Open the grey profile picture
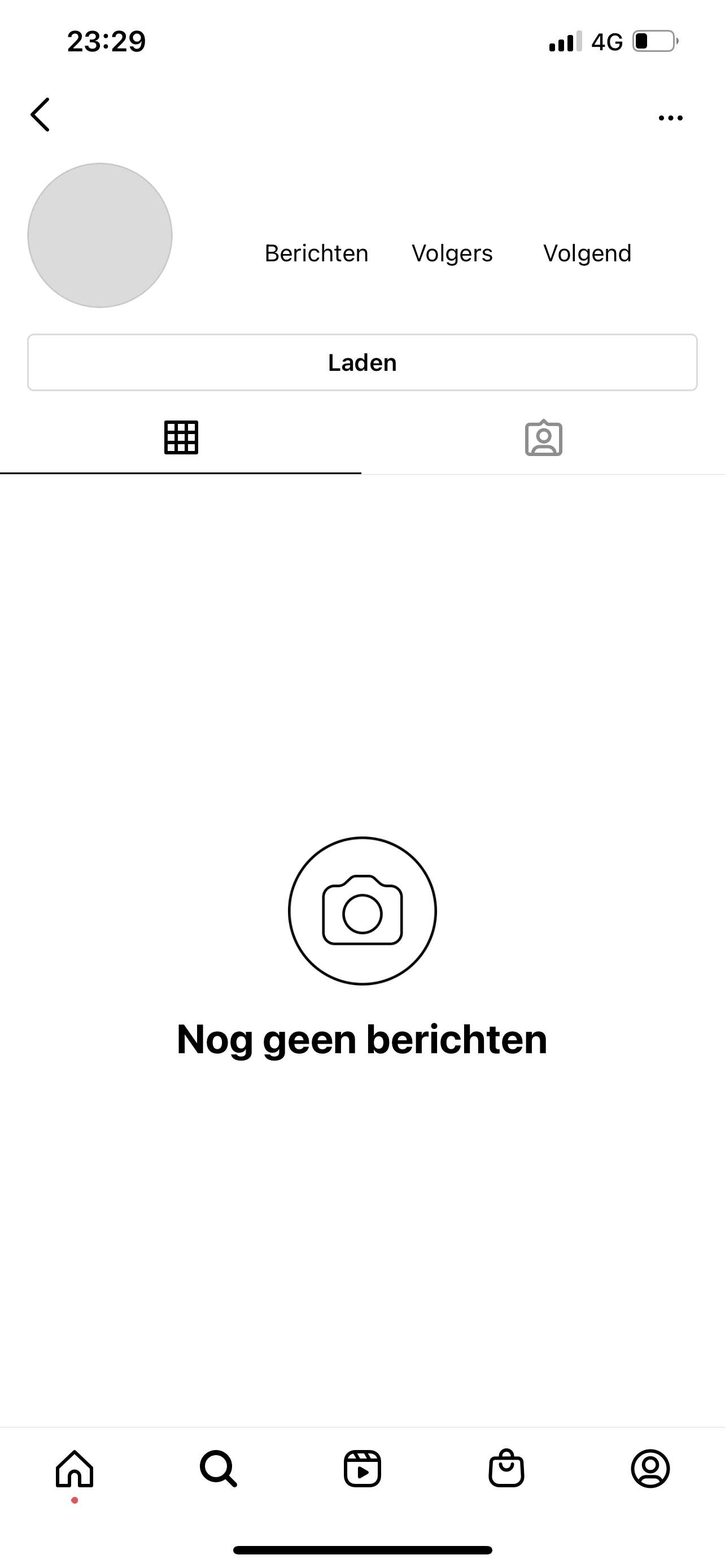 [x=100, y=235]
